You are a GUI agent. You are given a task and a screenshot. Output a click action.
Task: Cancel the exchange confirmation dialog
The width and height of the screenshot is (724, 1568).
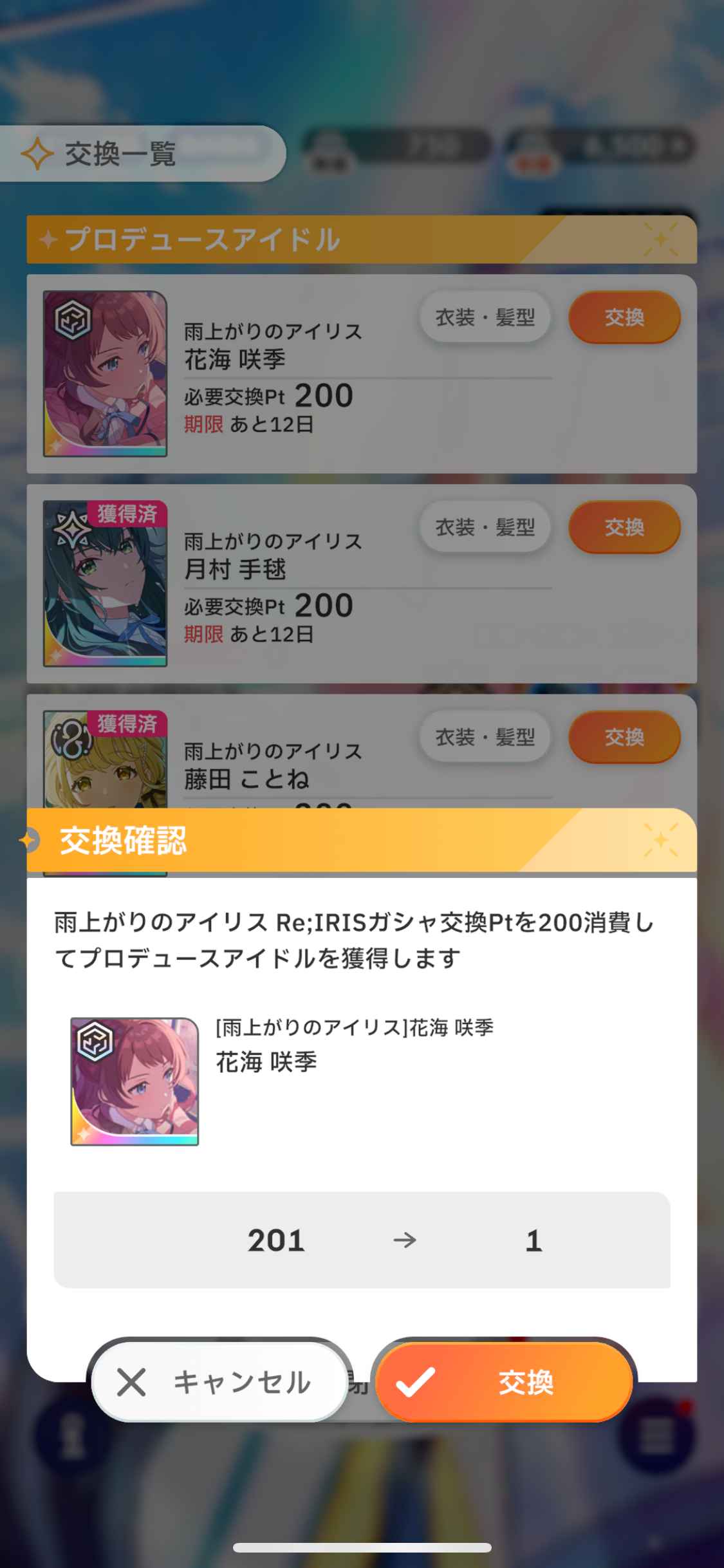(x=219, y=1381)
